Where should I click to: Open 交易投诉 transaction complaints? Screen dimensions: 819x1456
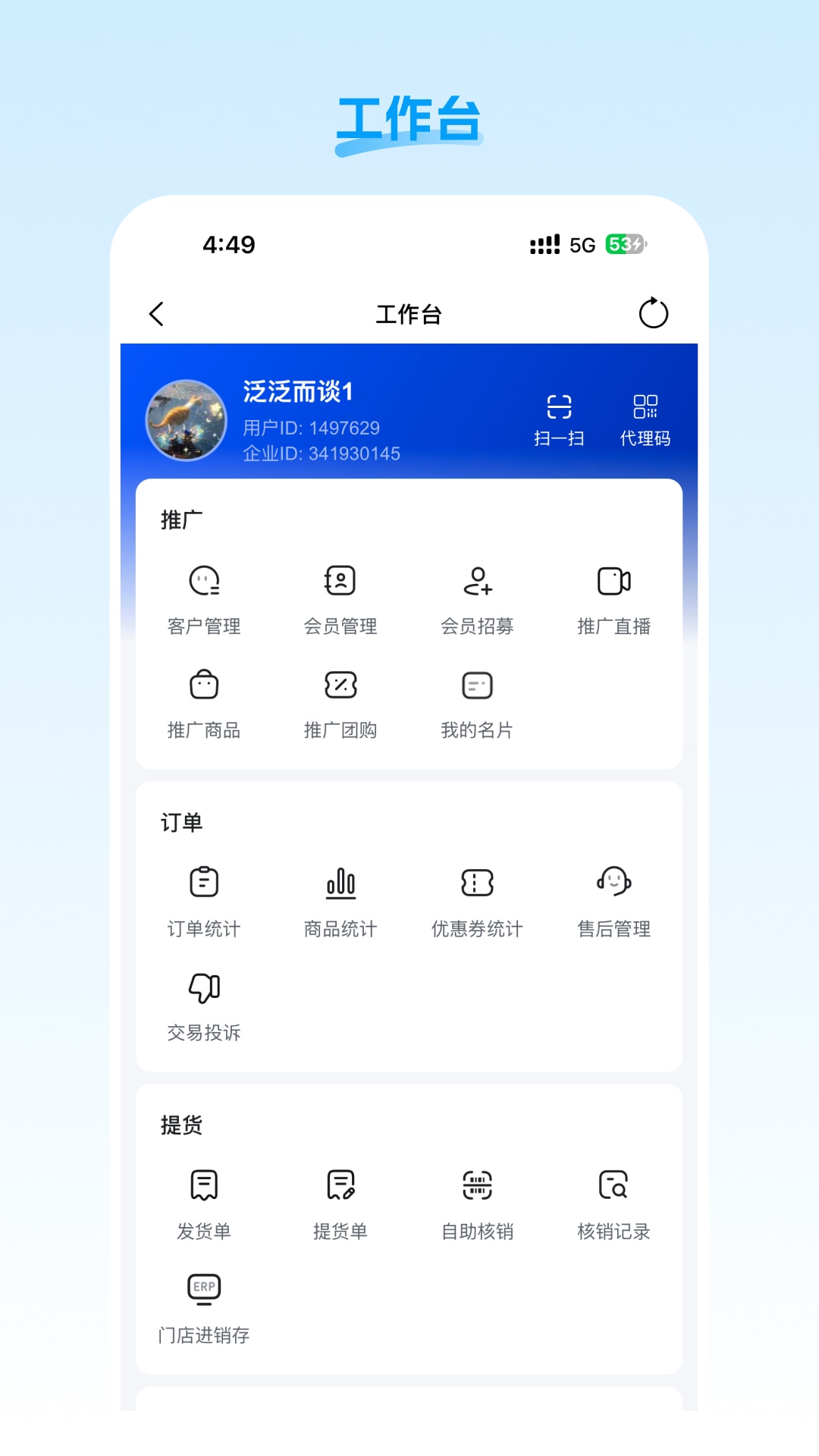click(203, 1003)
